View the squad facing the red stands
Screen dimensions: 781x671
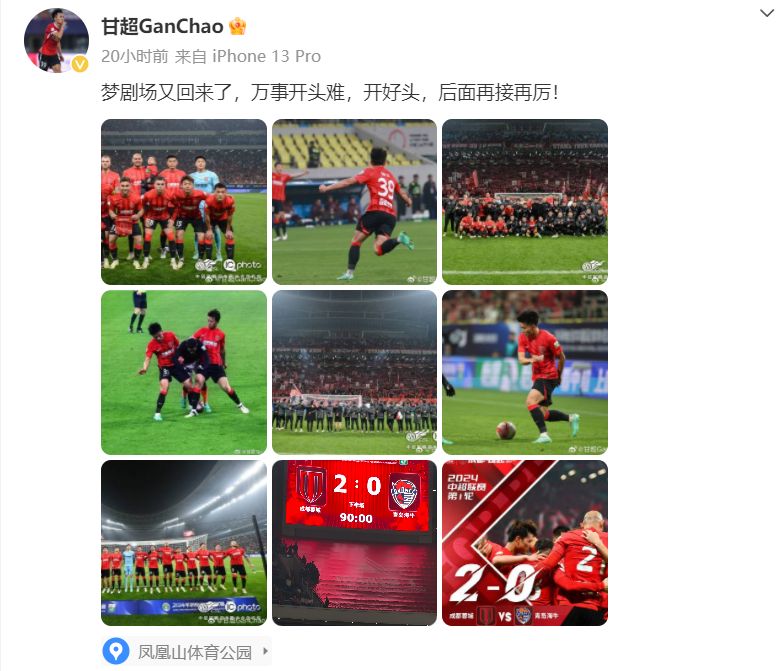pos(354,372)
